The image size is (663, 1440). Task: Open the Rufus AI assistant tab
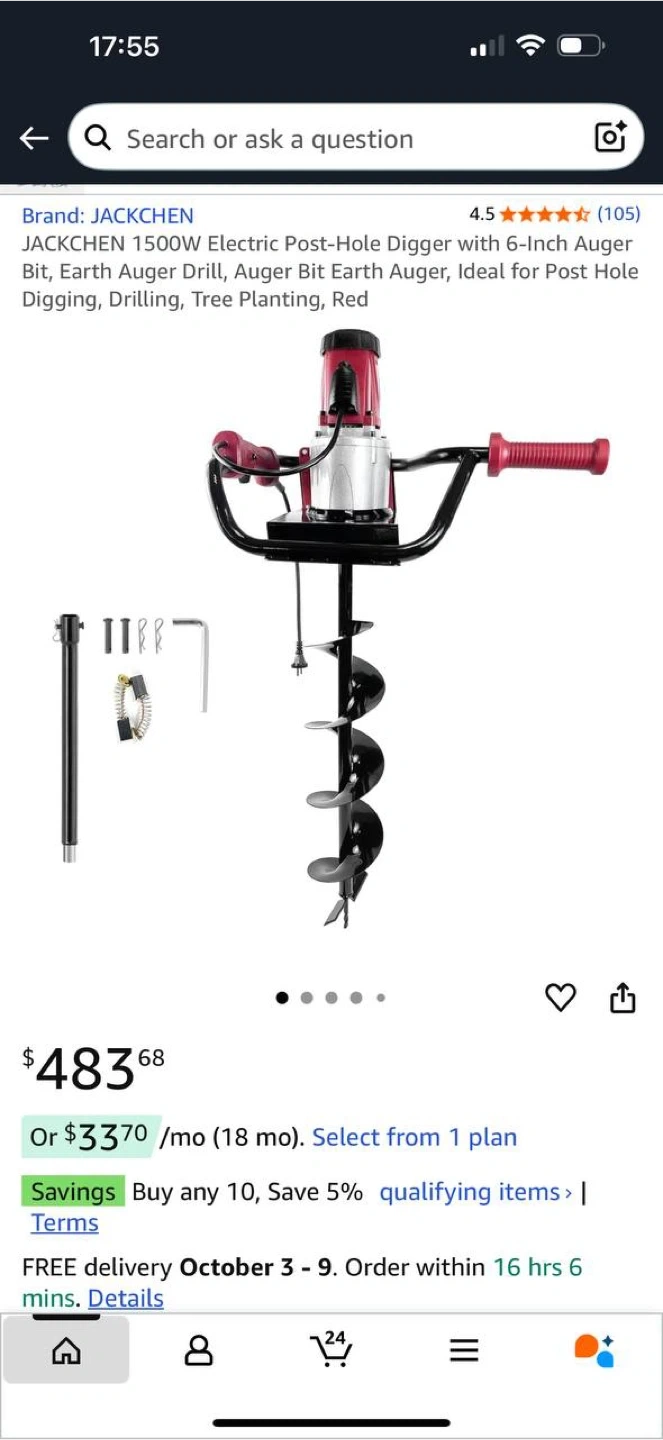[x=595, y=1350]
